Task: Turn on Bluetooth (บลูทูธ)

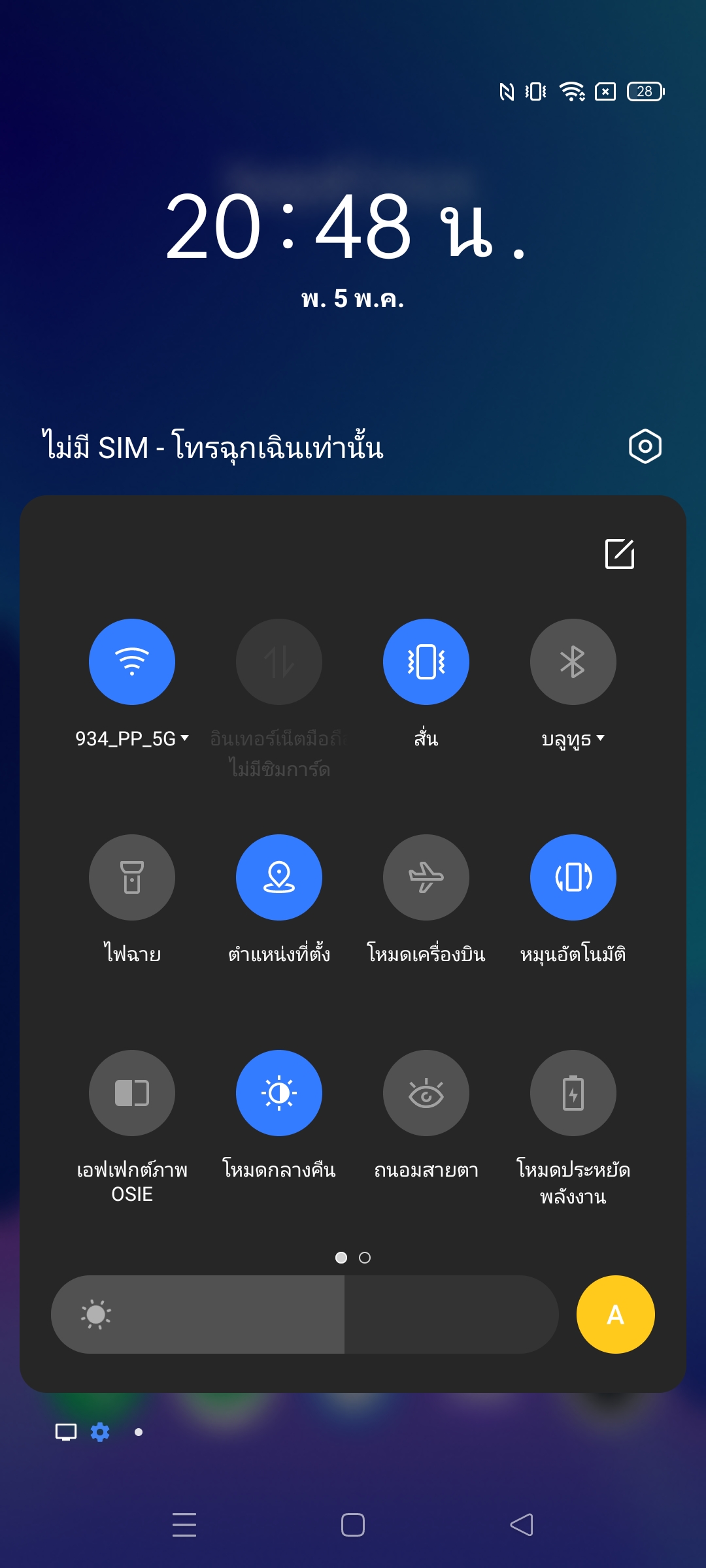Action: coord(573,662)
